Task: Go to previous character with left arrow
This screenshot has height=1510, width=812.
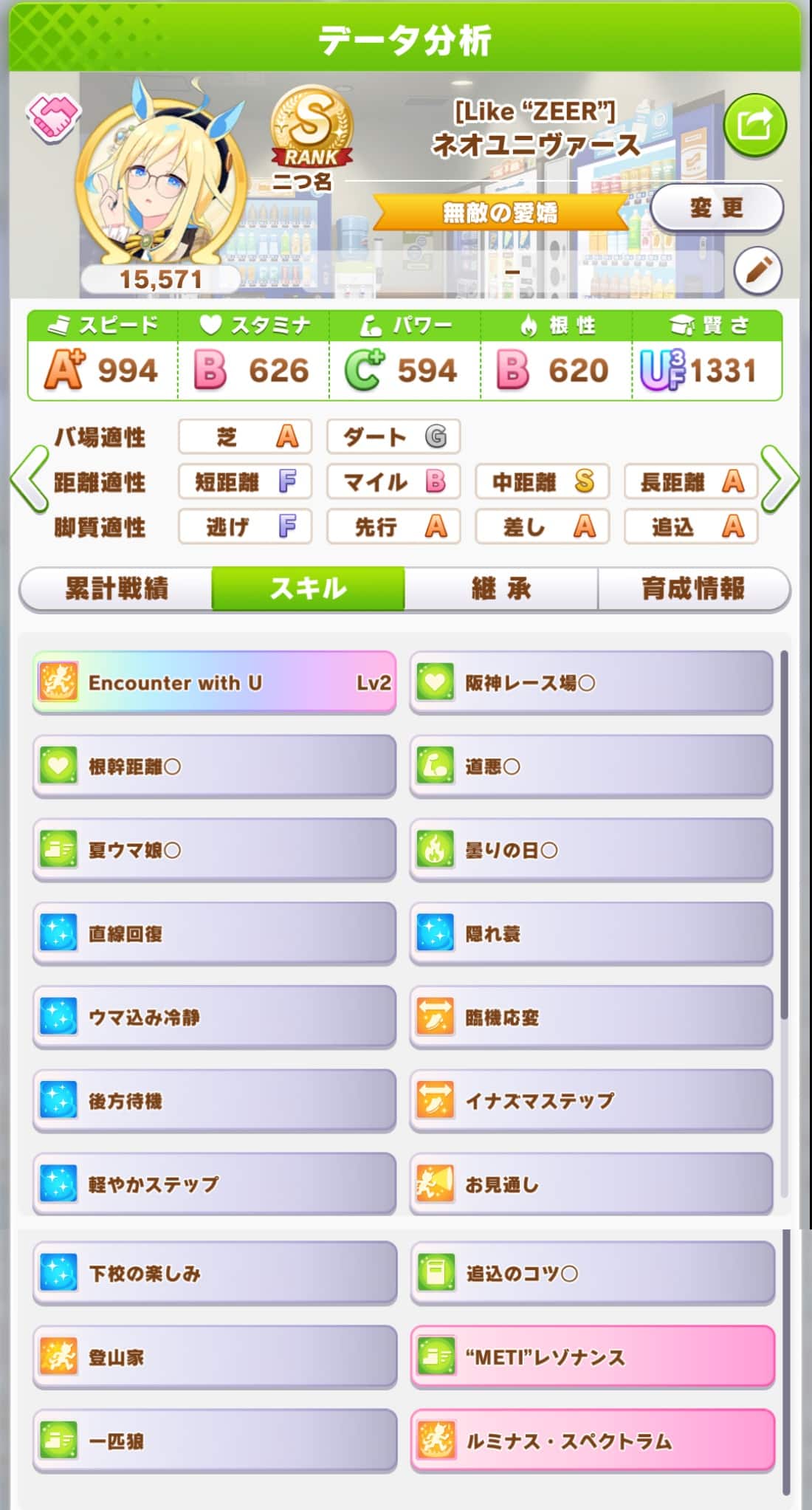Action: (28, 480)
